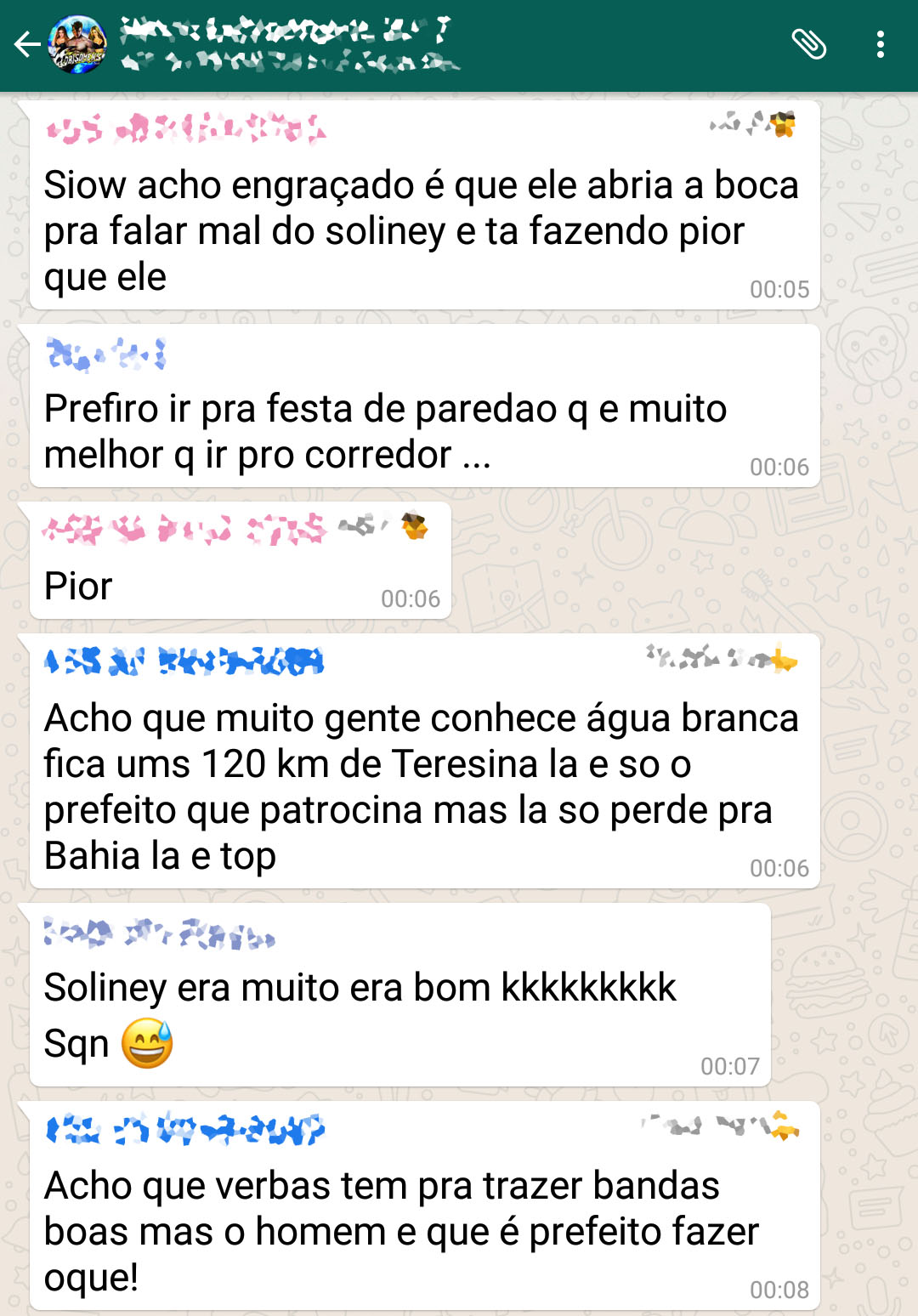Tap the group profile picture
The image size is (918, 1316).
click(x=78, y=44)
